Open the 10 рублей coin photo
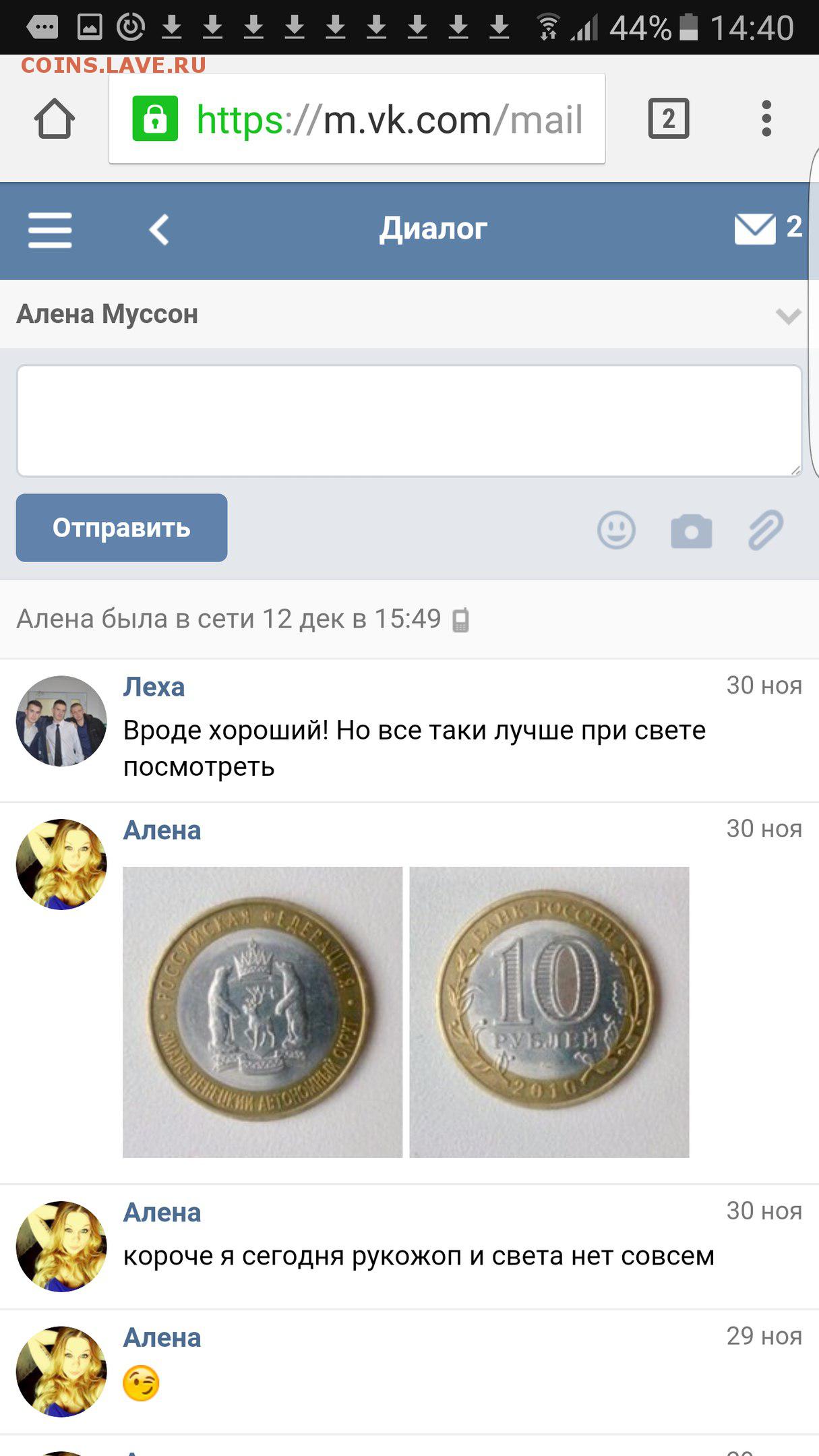The width and height of the screenshot is (819, 1456). click(x=549, y=1012)
